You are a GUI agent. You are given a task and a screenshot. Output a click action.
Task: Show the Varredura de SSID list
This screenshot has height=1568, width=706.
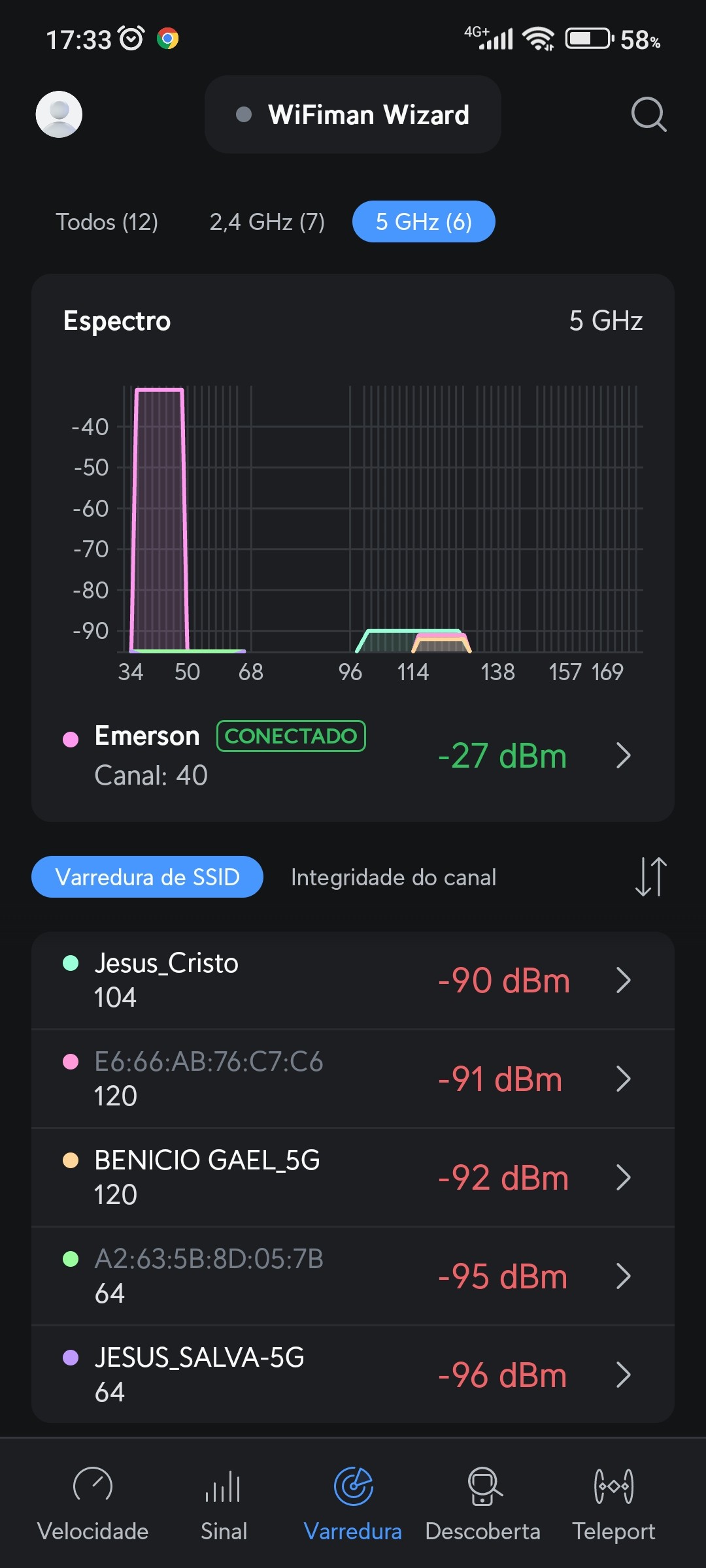(x=148, y=877)
